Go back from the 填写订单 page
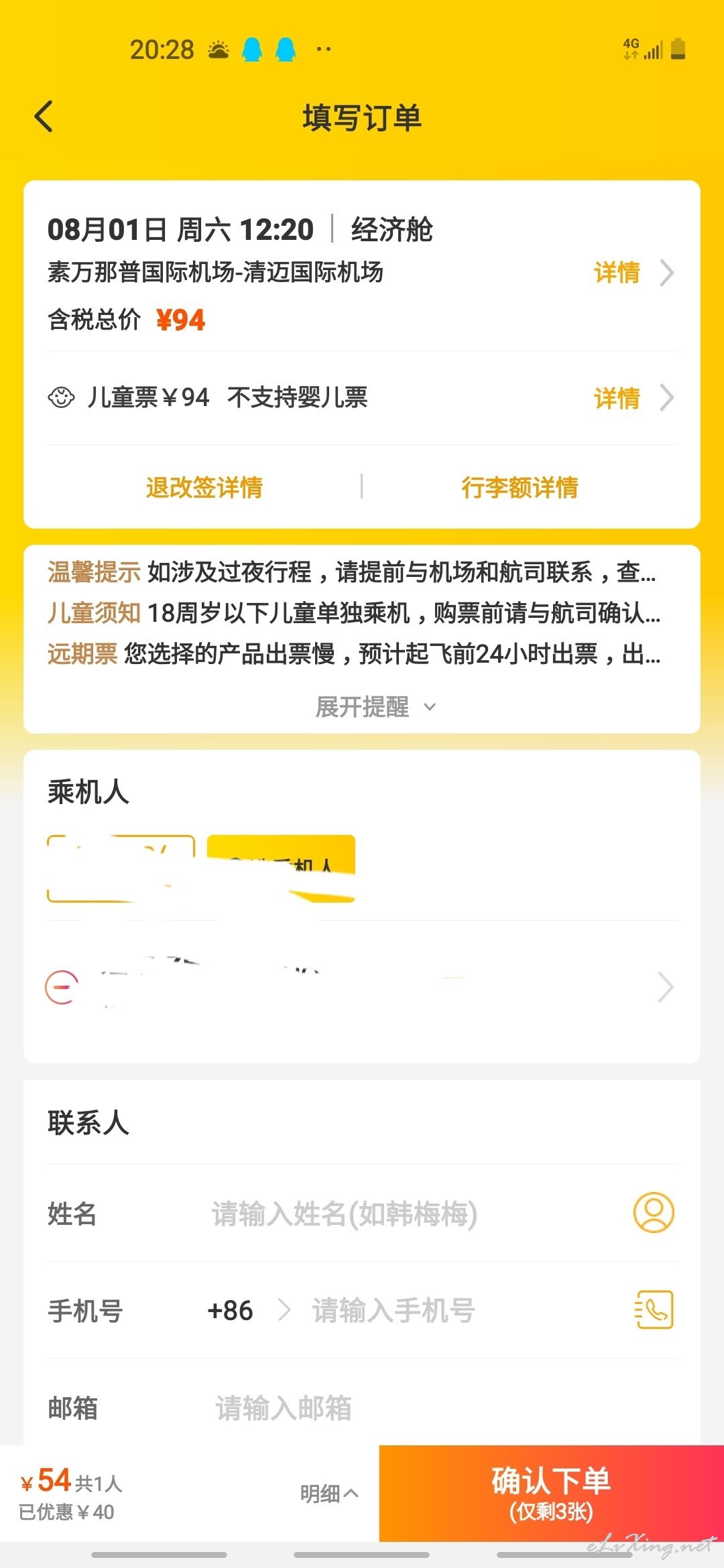Screen dimensions: 724x1568 (x=44, y=117)
